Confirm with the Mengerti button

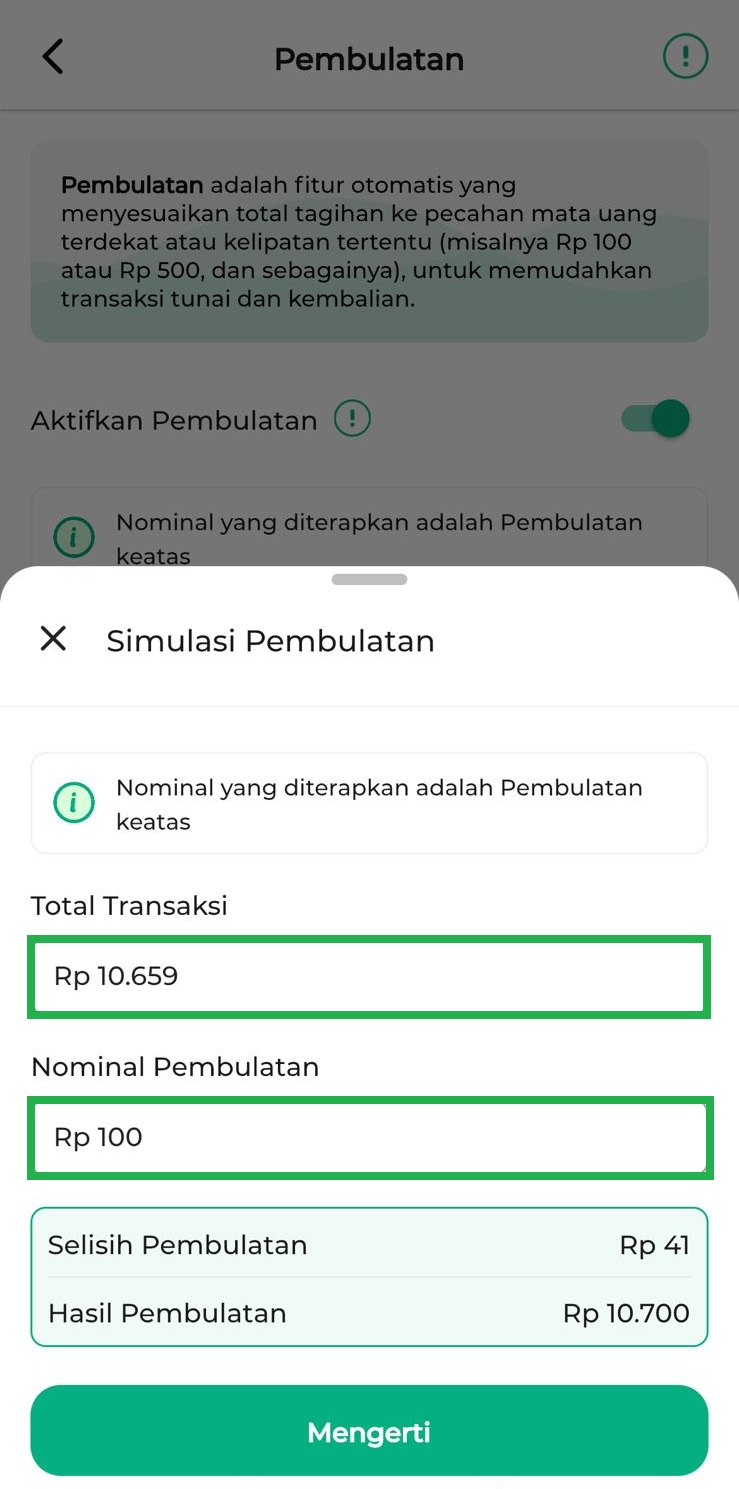tap(369, 1431)
